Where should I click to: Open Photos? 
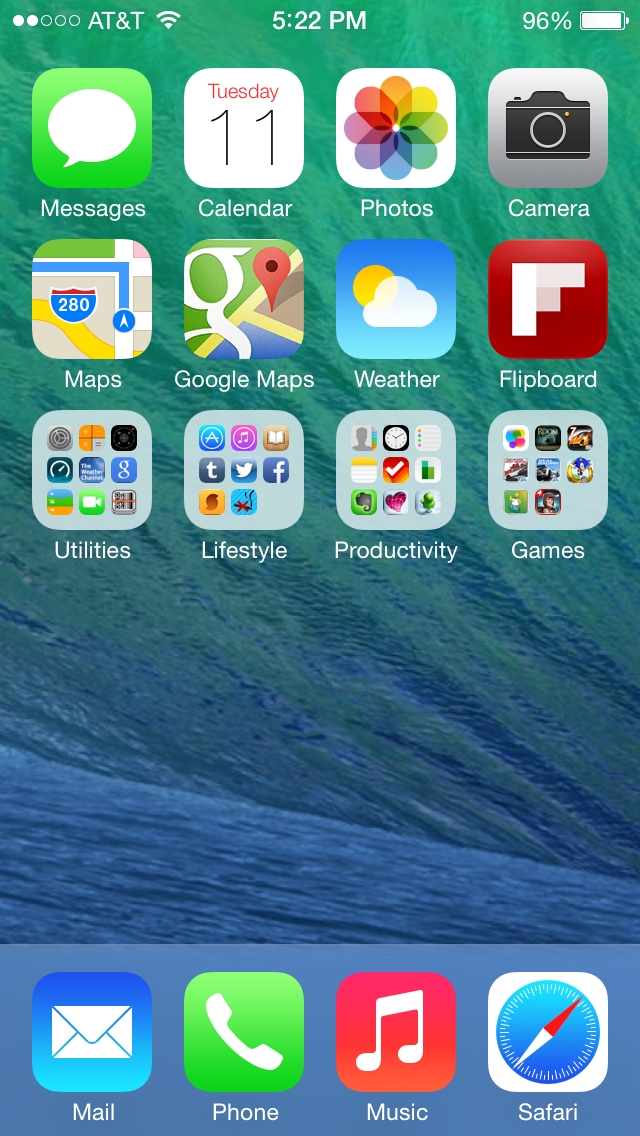(396, 128)
